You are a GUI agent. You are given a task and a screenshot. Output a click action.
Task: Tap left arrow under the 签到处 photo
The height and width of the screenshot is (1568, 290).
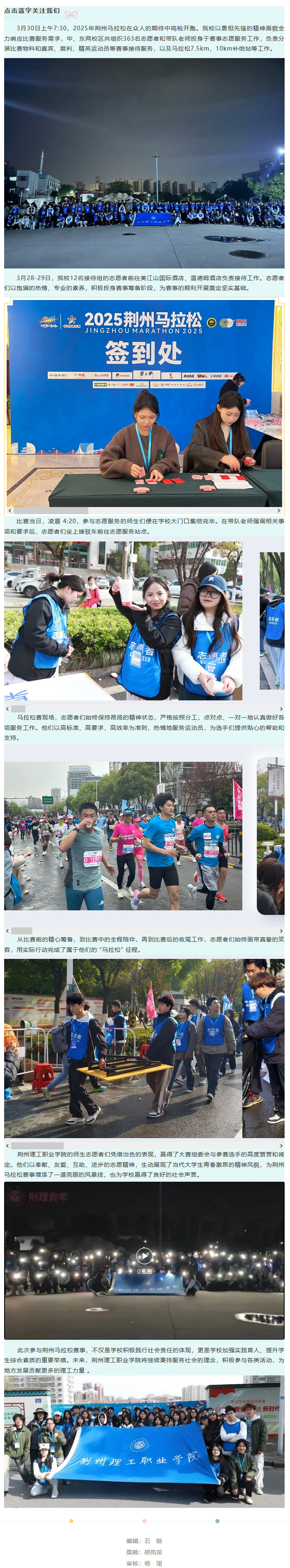[10, 510]
